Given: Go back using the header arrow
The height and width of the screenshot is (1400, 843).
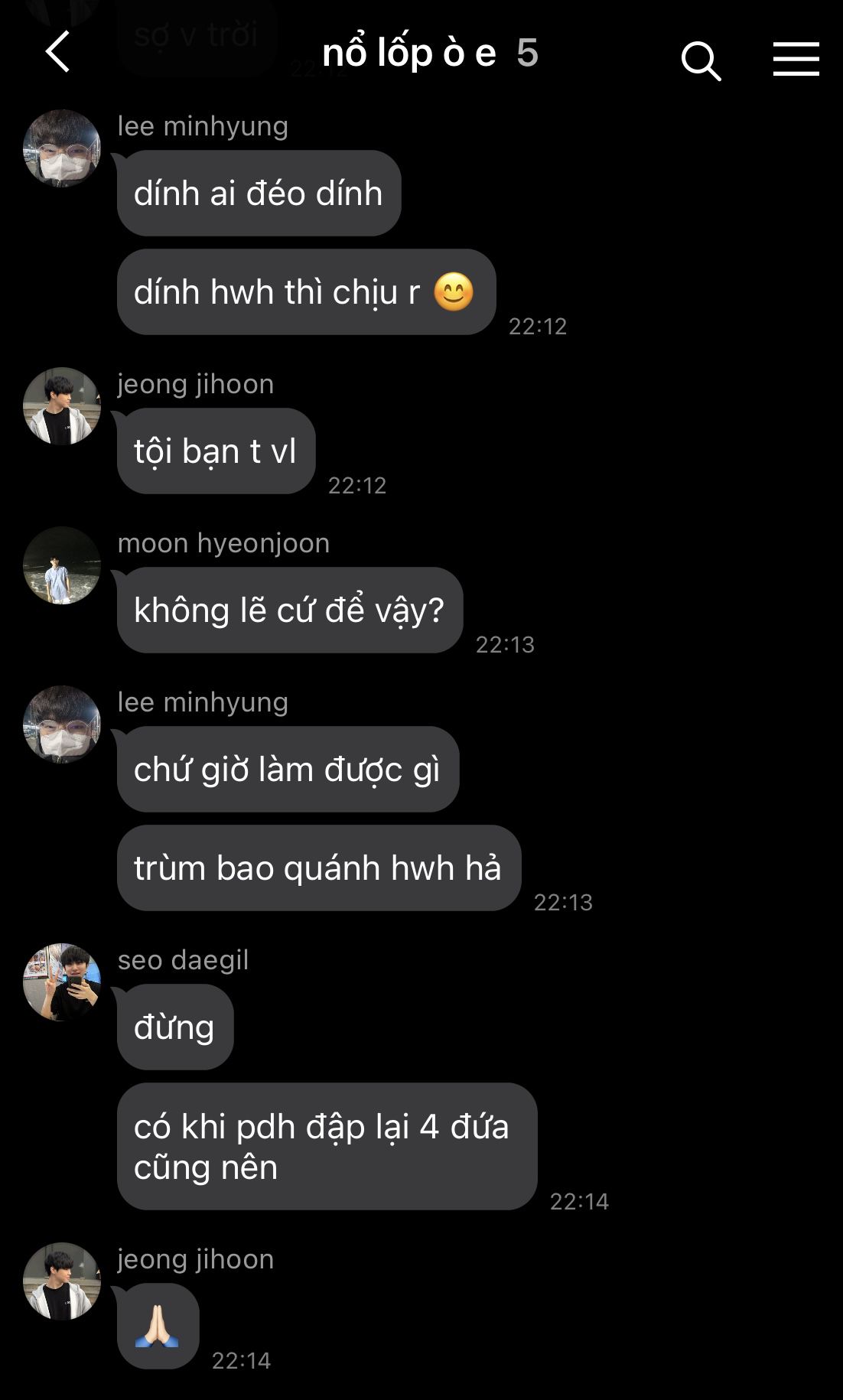Looking at the screenshot, I should [x=58, y=52].
